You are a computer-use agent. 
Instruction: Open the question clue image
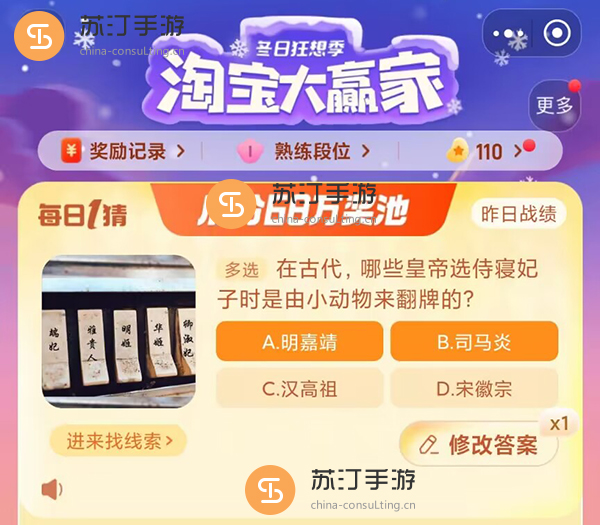(118, 331)
